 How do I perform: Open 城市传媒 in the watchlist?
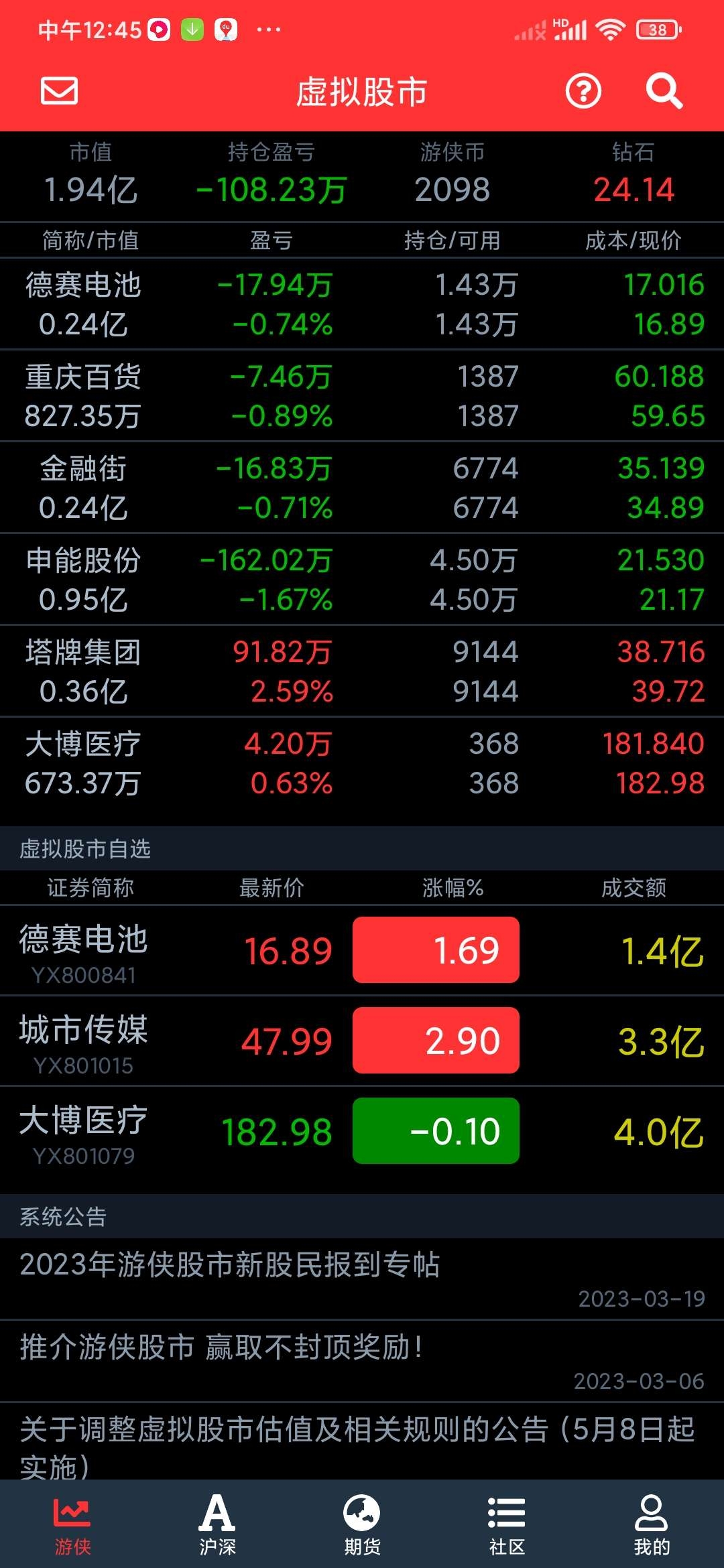pyautogui.click(x=362, y=1041)
